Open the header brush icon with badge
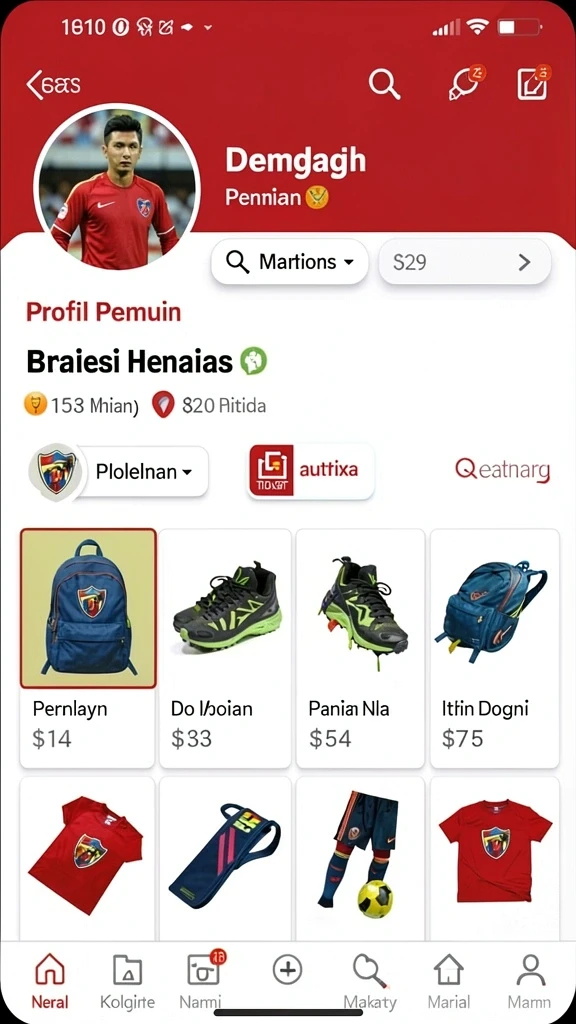This screenshot has width=576, height=1024. click(465, 83)
